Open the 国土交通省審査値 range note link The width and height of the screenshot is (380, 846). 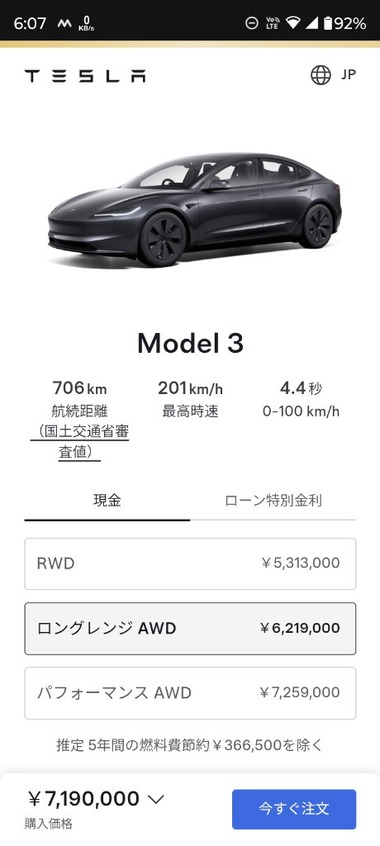click(x=79, y=442)
